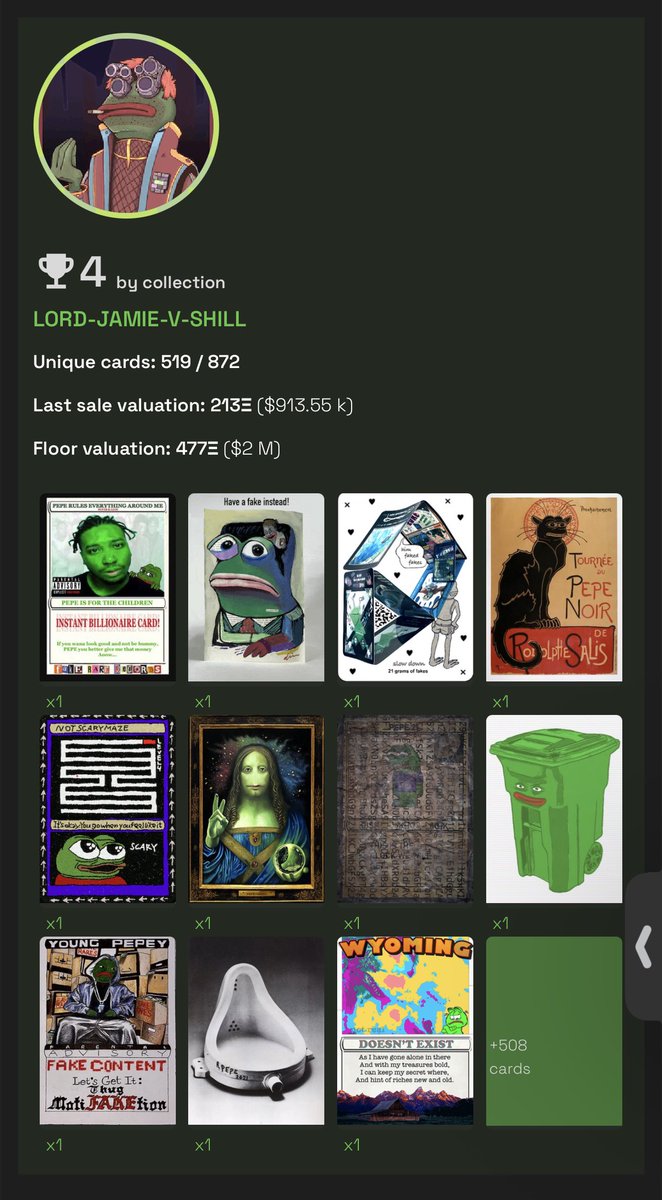Open the Wyoming Doesn't Exist card
Viewport: 662px width, 1200px height.
(x=405, y=1030)
